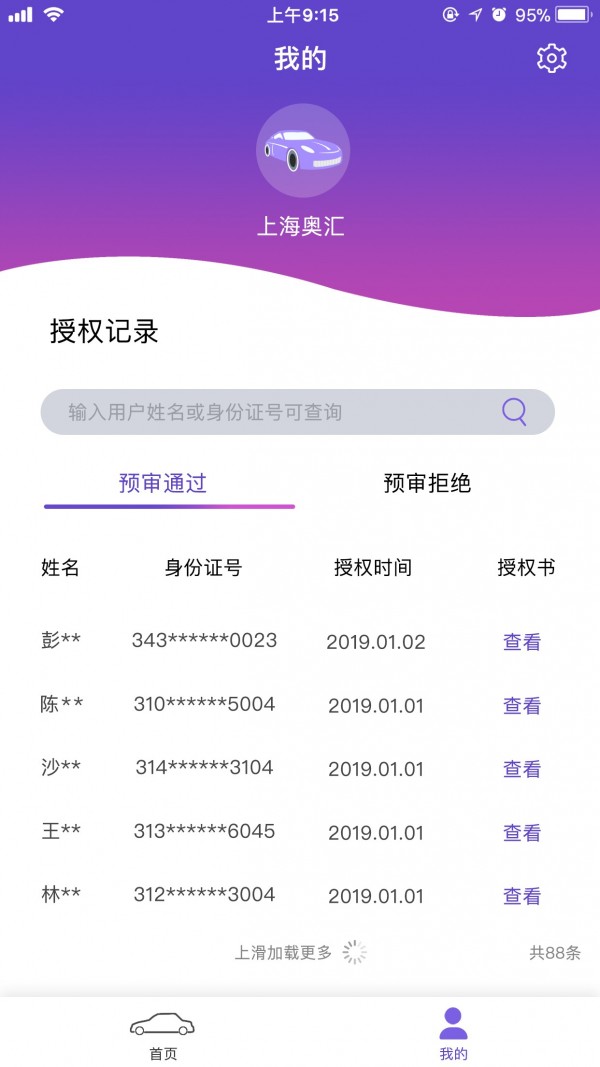Select the 我的 bottom tab
This screenshot has height=1067, width=600.
453,1035
